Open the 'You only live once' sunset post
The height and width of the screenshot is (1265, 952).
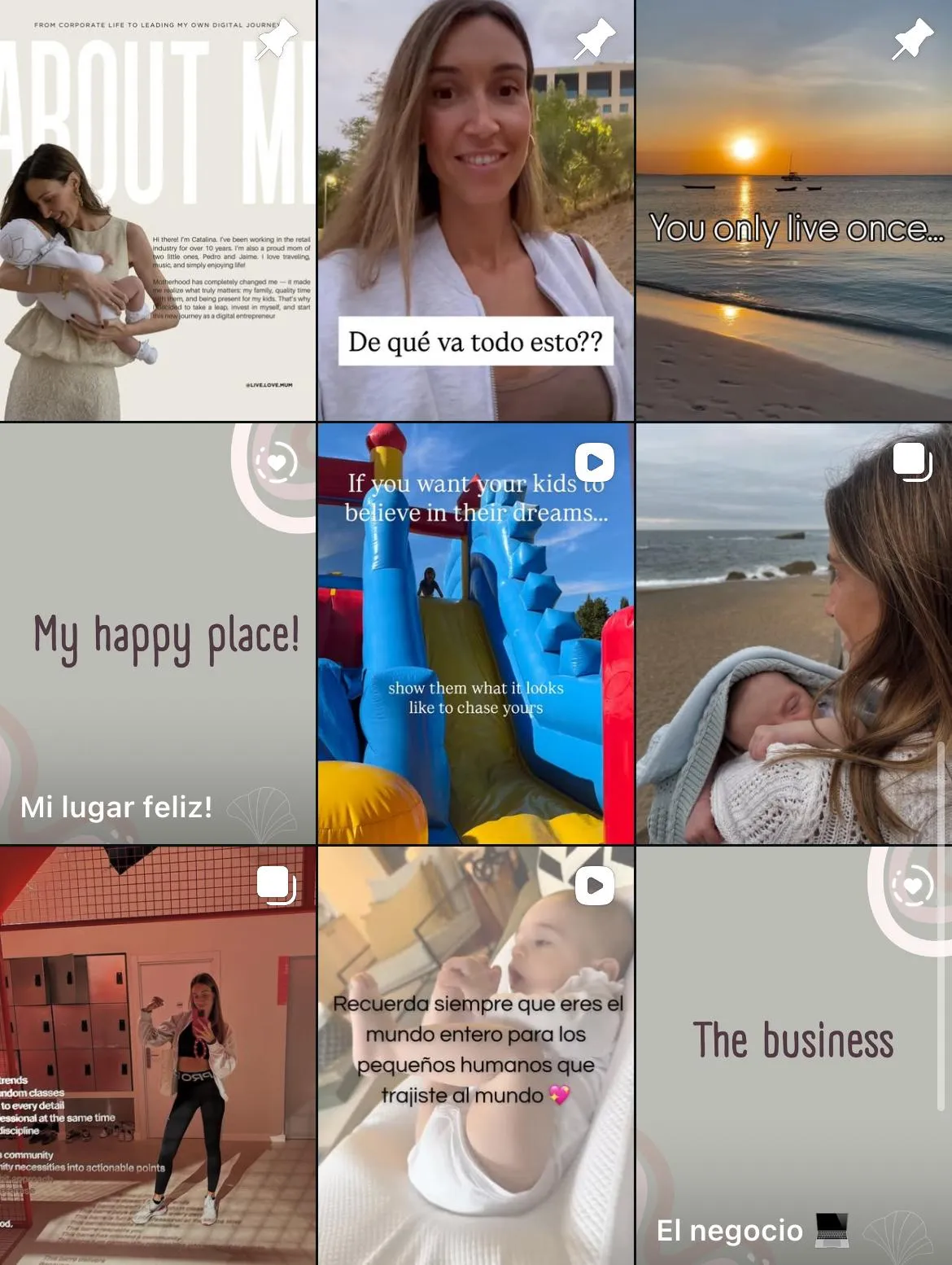point(794,210)
